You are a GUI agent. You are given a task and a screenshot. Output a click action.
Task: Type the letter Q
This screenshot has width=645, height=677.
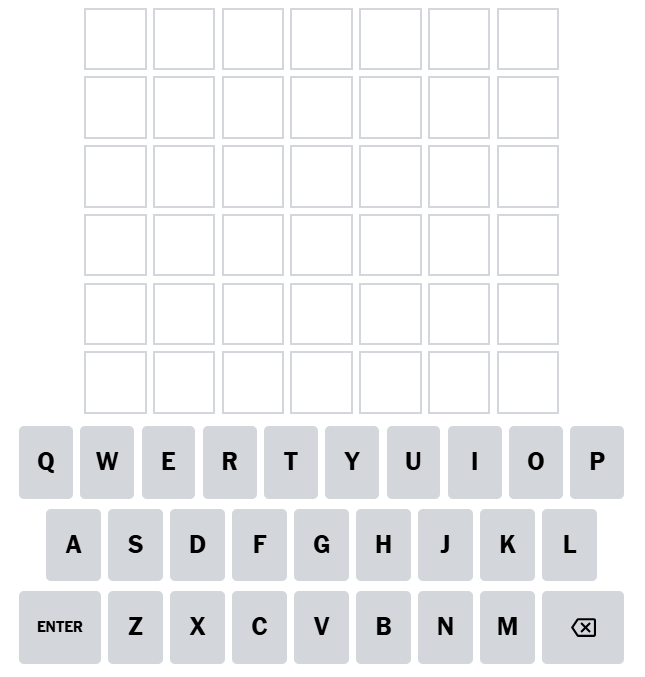tap(46, 462)
